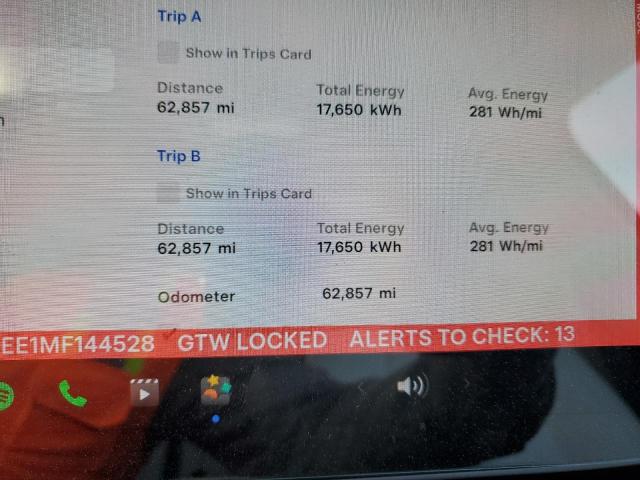Tap the volume speaker icon

pyautogui.click(x=411, y=386)
